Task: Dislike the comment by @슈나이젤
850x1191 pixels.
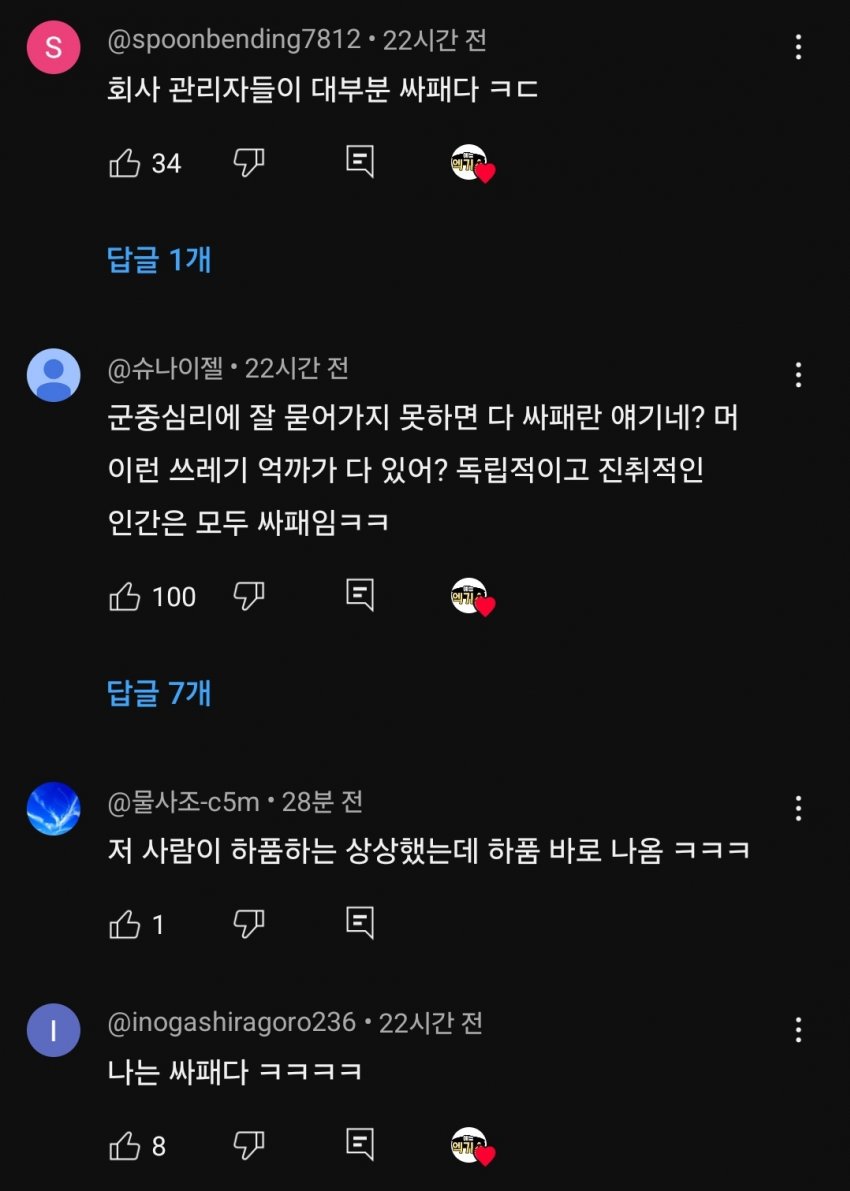Action: [248, 596]
